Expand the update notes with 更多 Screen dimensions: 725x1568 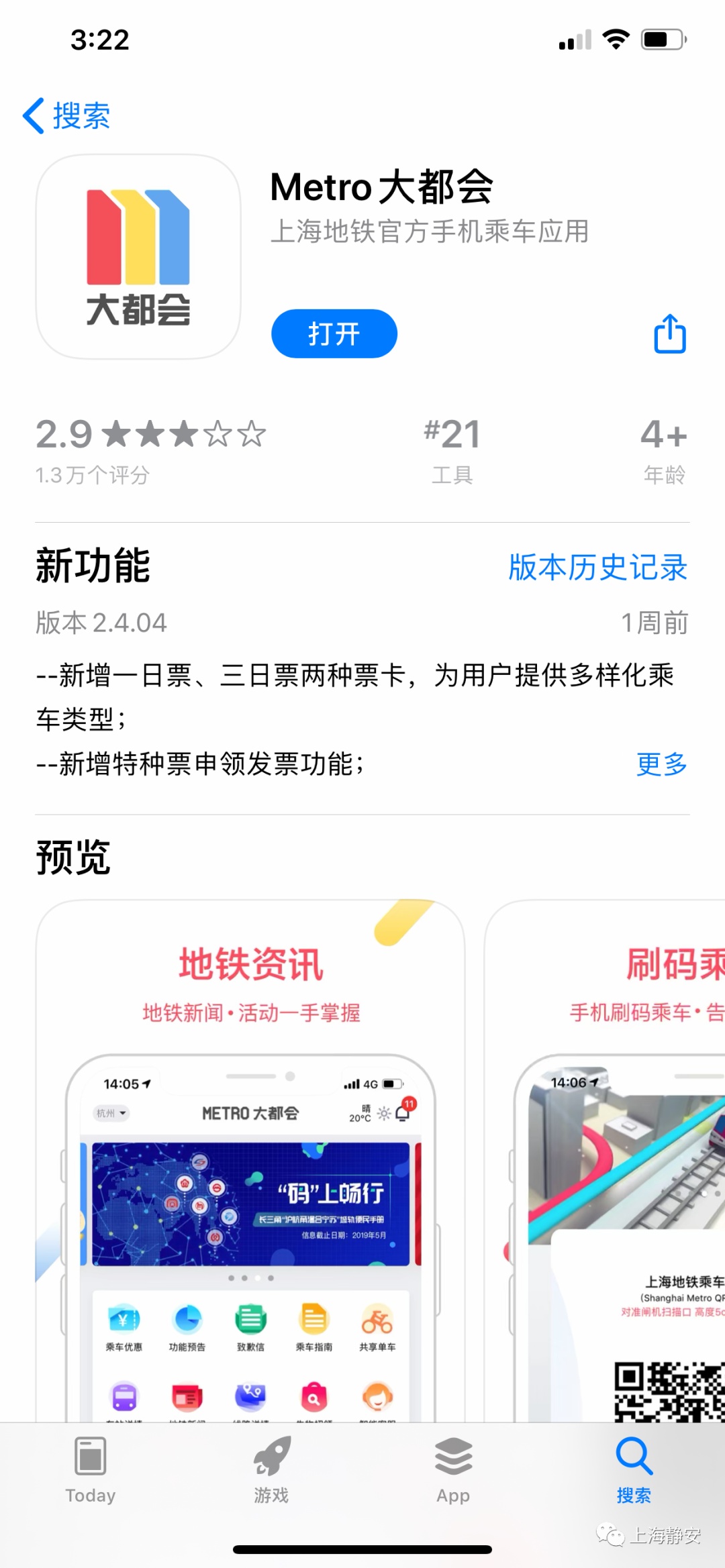(661, 764)
